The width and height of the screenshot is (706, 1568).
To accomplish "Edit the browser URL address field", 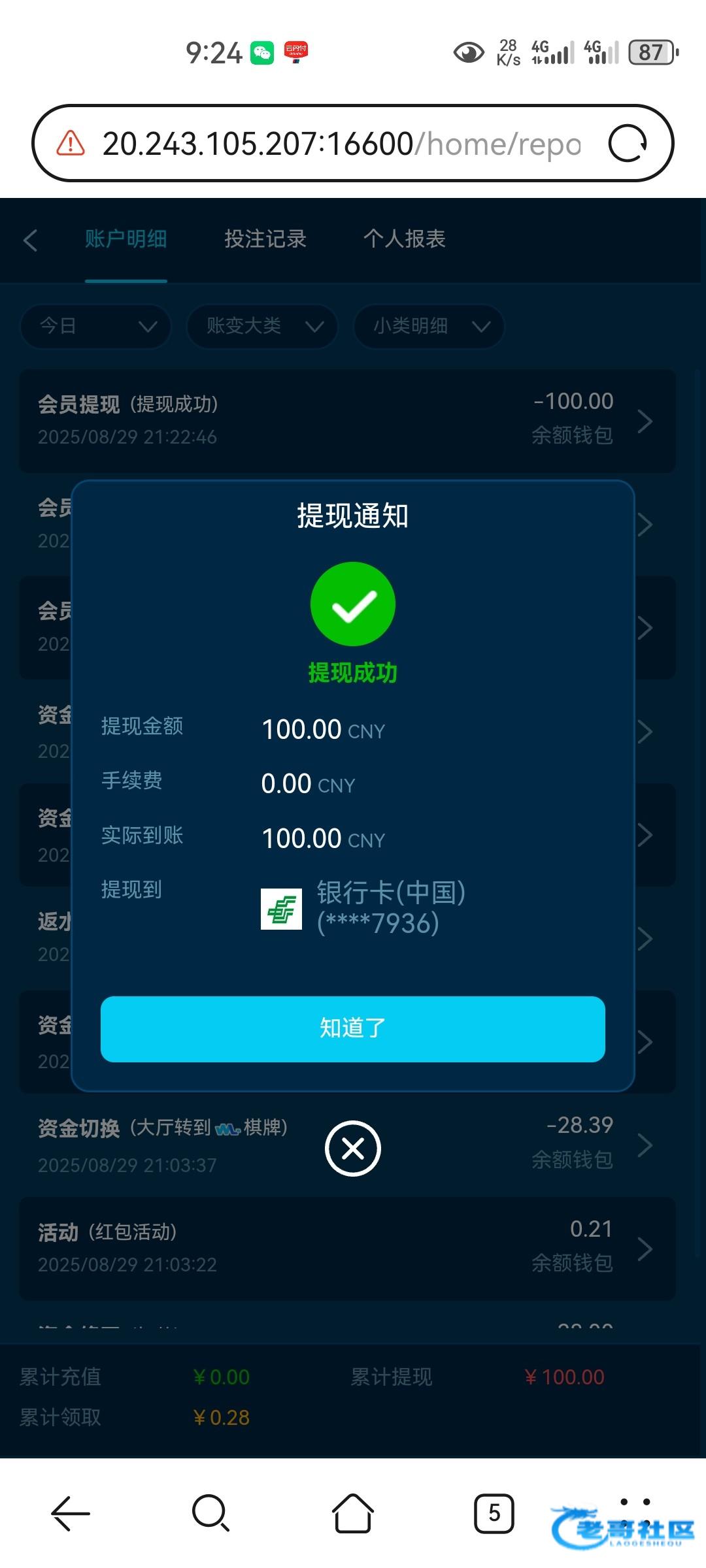I will coord(340,144).
